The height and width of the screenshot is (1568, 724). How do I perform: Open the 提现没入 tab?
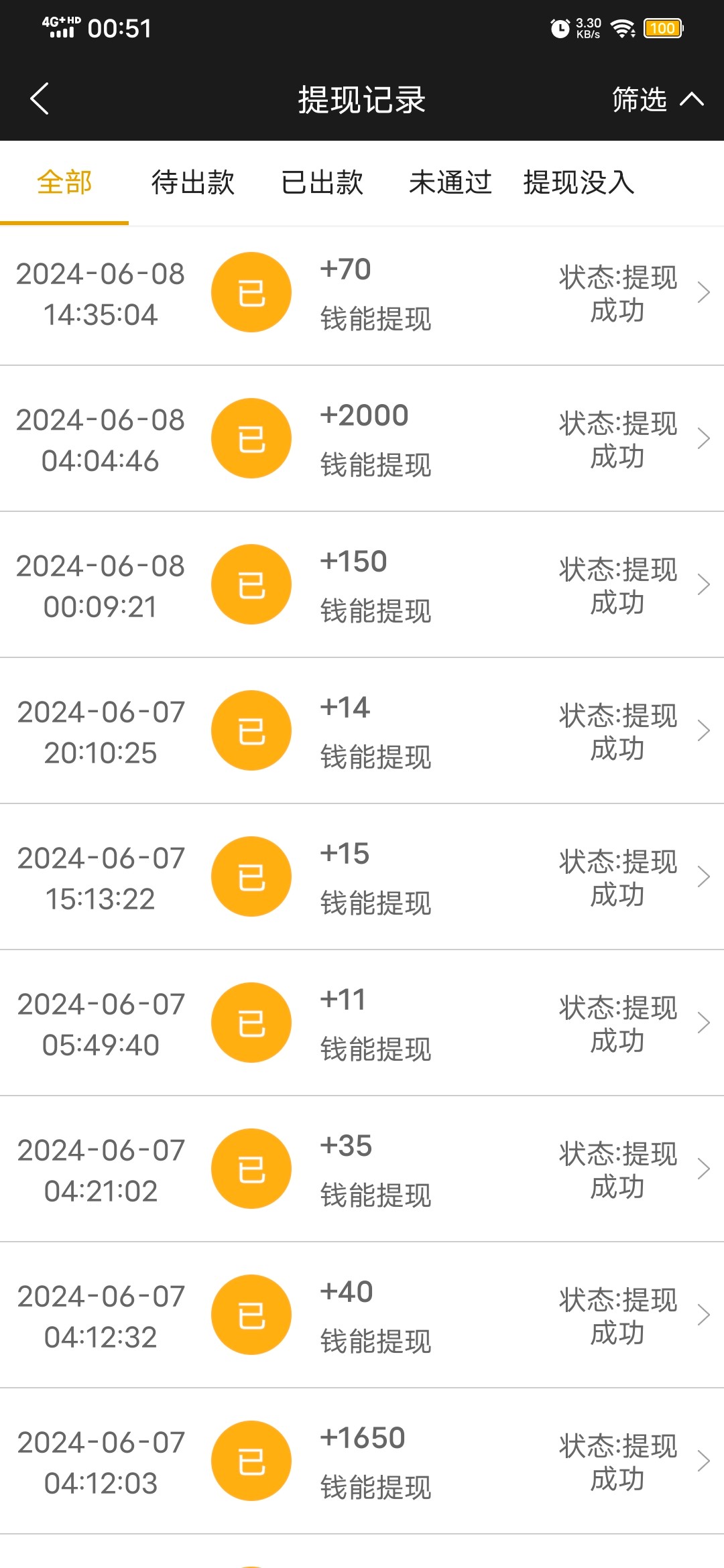[x=579, y=182]
